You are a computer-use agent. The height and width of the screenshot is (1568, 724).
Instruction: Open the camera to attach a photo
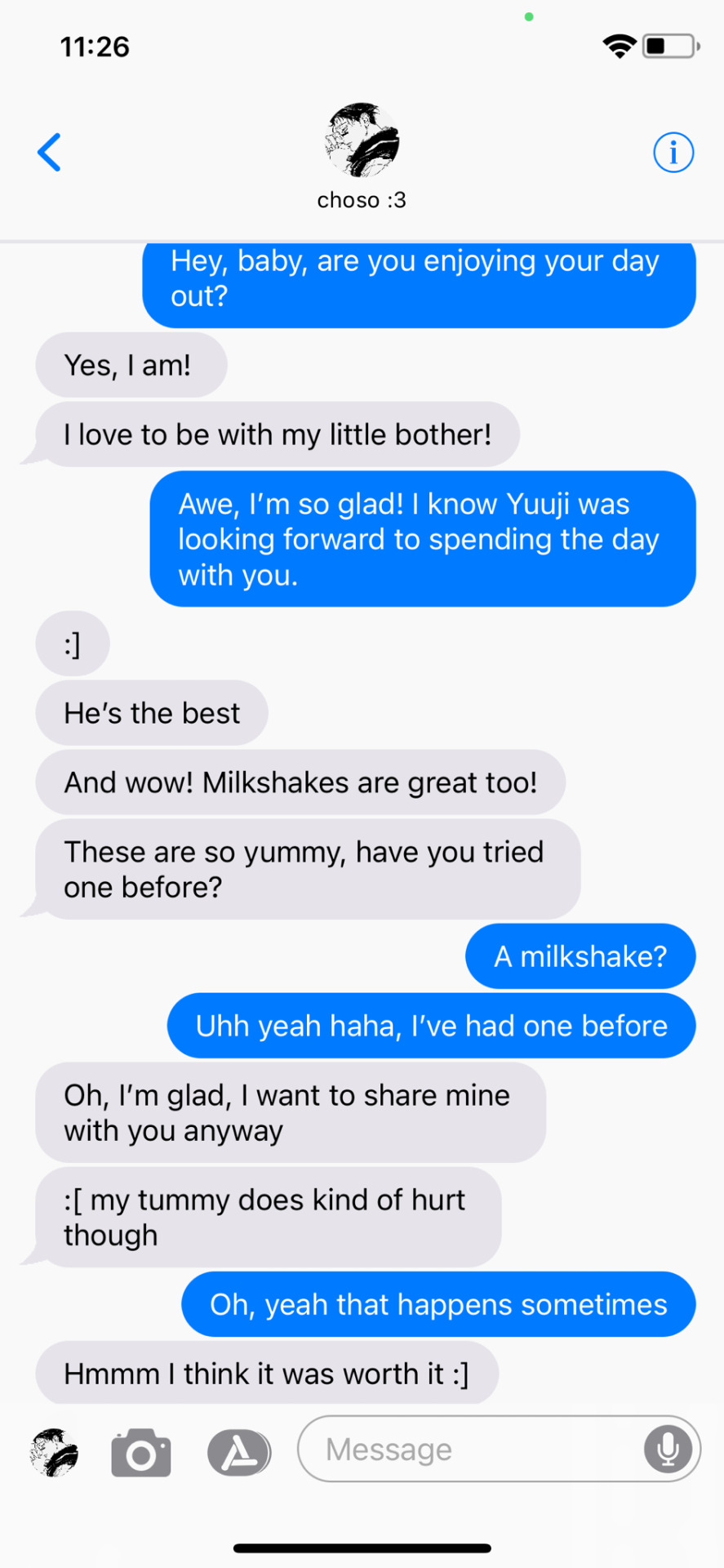click(x=141, y=1453)
